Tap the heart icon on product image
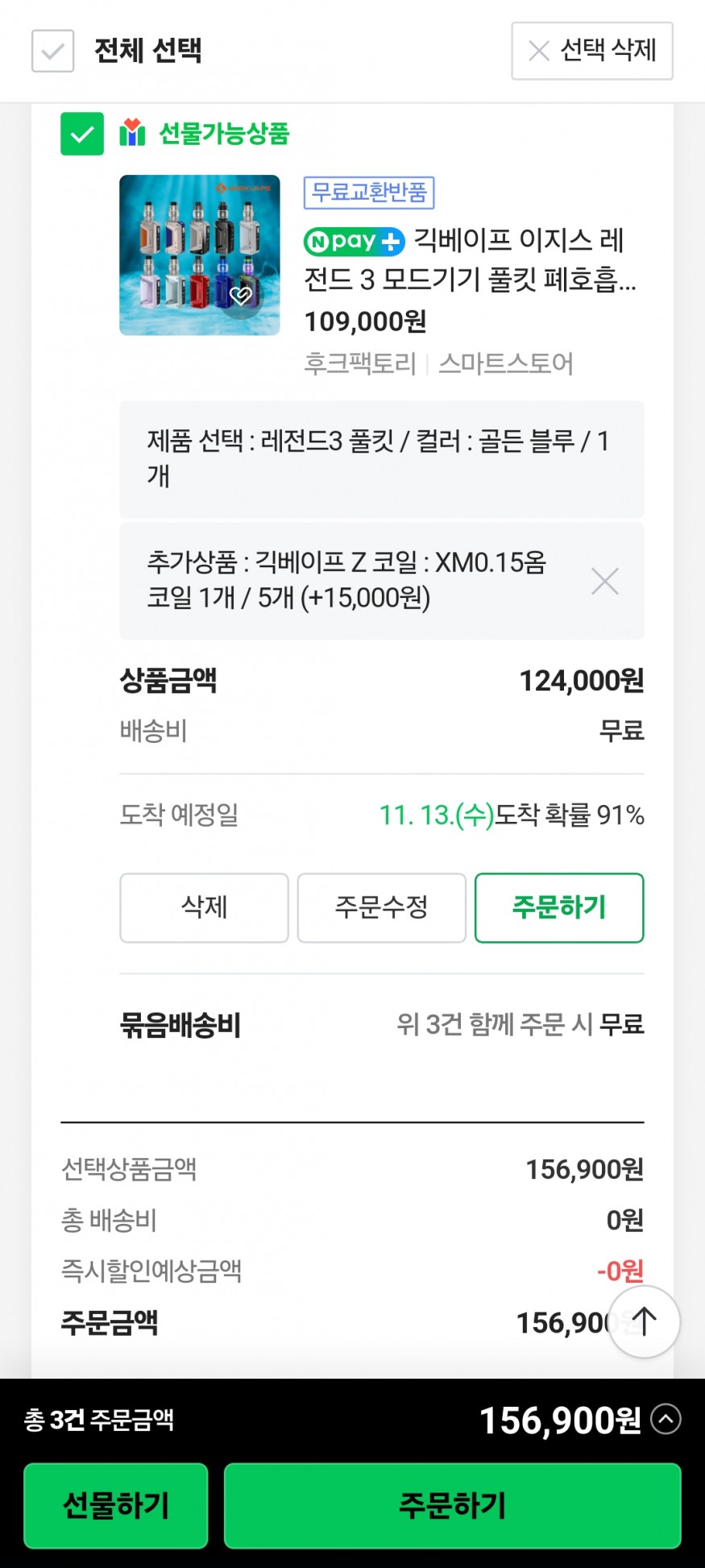The width and height of the screenshot is (705, 1568). (241, 296)
